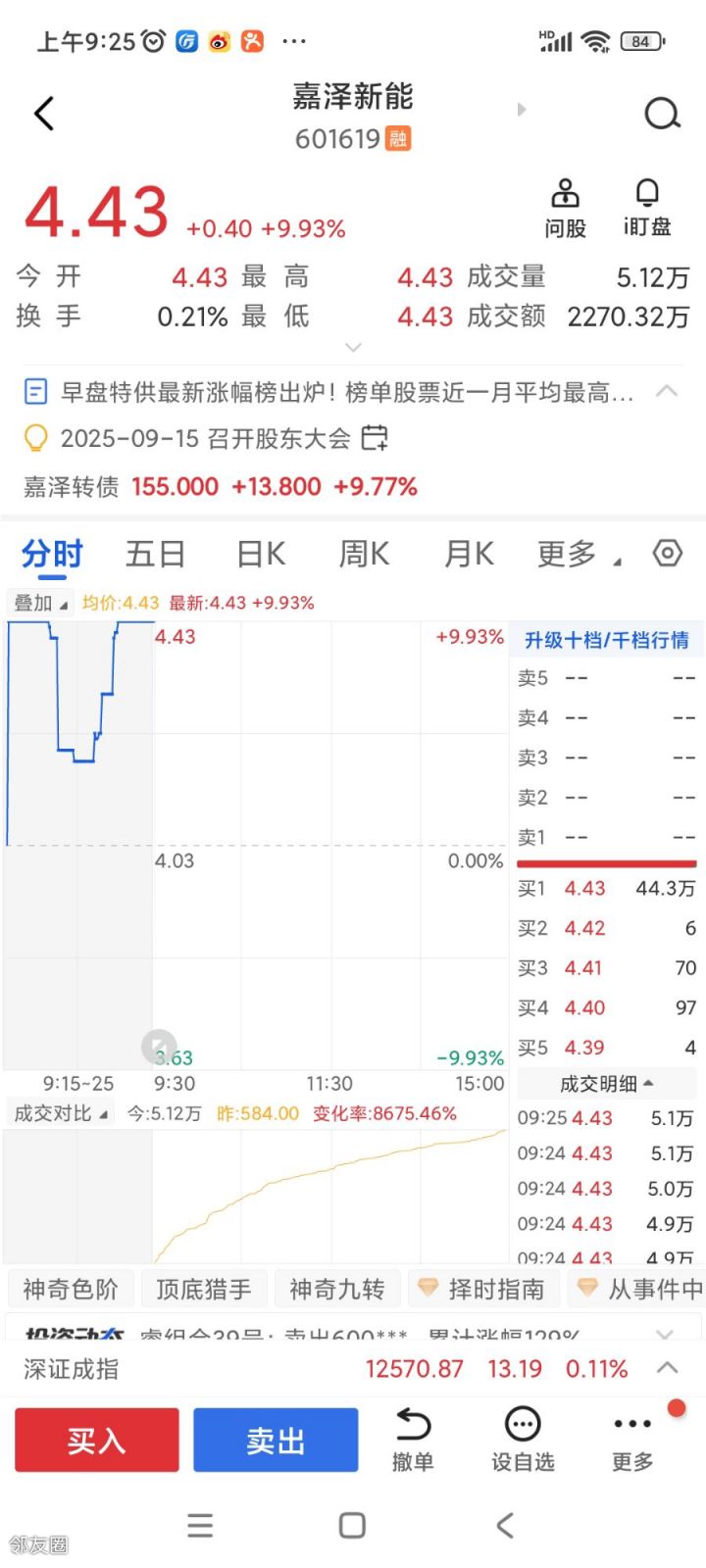Add stock via 设自选
Viewport: 706px width, 1568px height.
(x=523, y=1440)
